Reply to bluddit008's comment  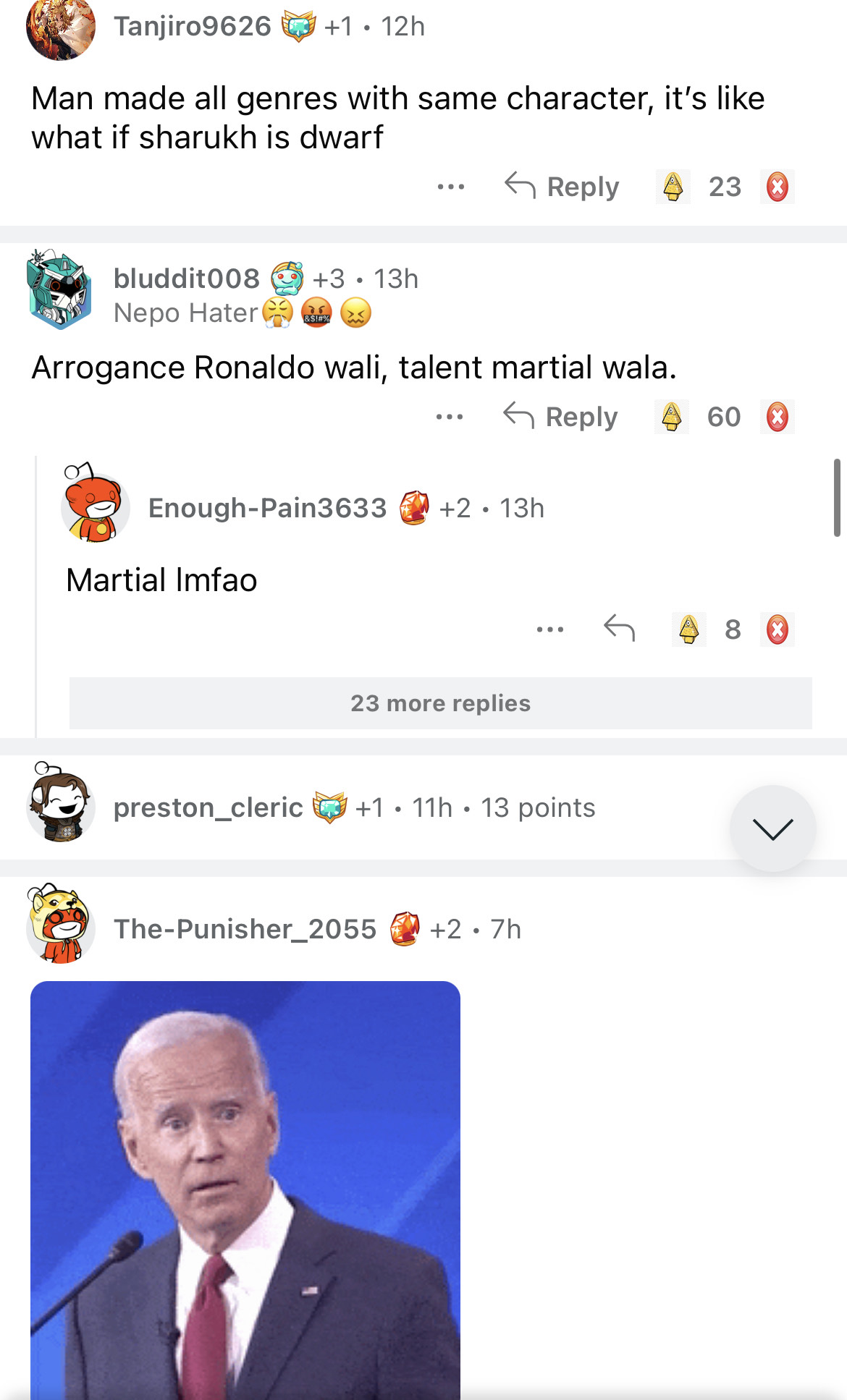pos(561,417)
